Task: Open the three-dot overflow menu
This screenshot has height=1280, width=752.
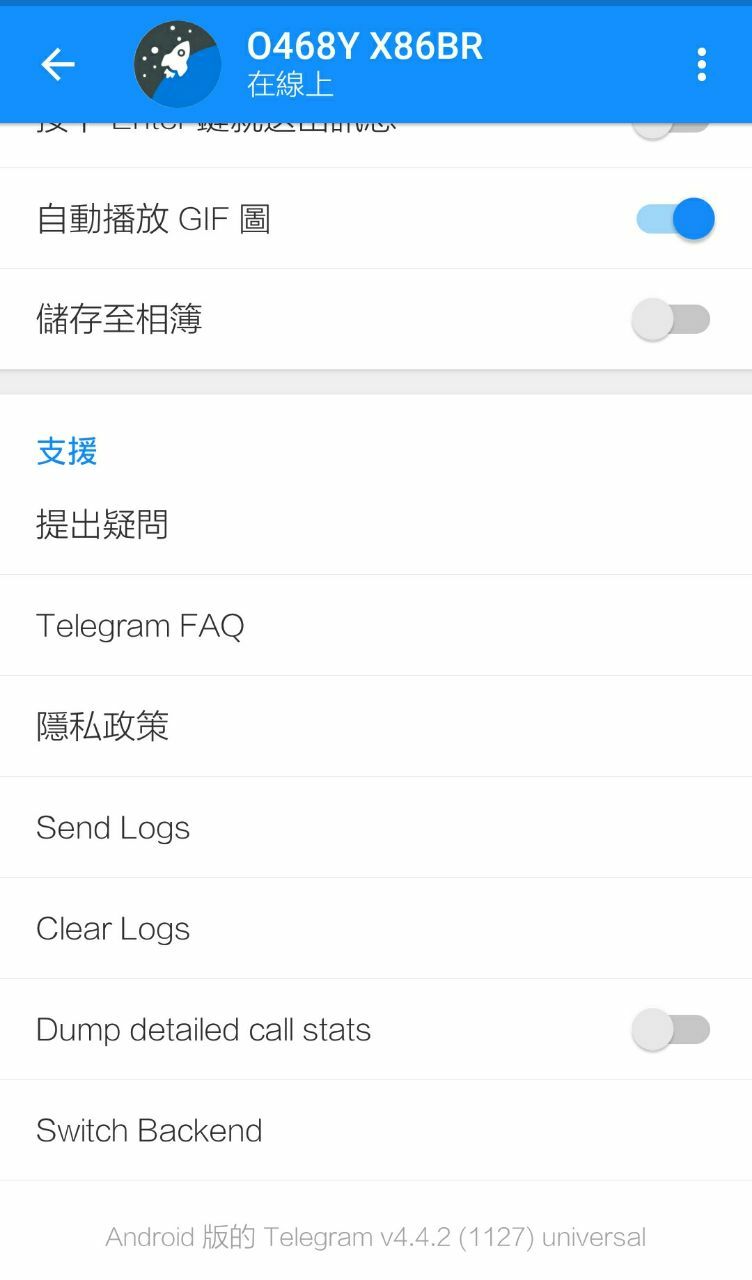Action: tap(701, 65)
